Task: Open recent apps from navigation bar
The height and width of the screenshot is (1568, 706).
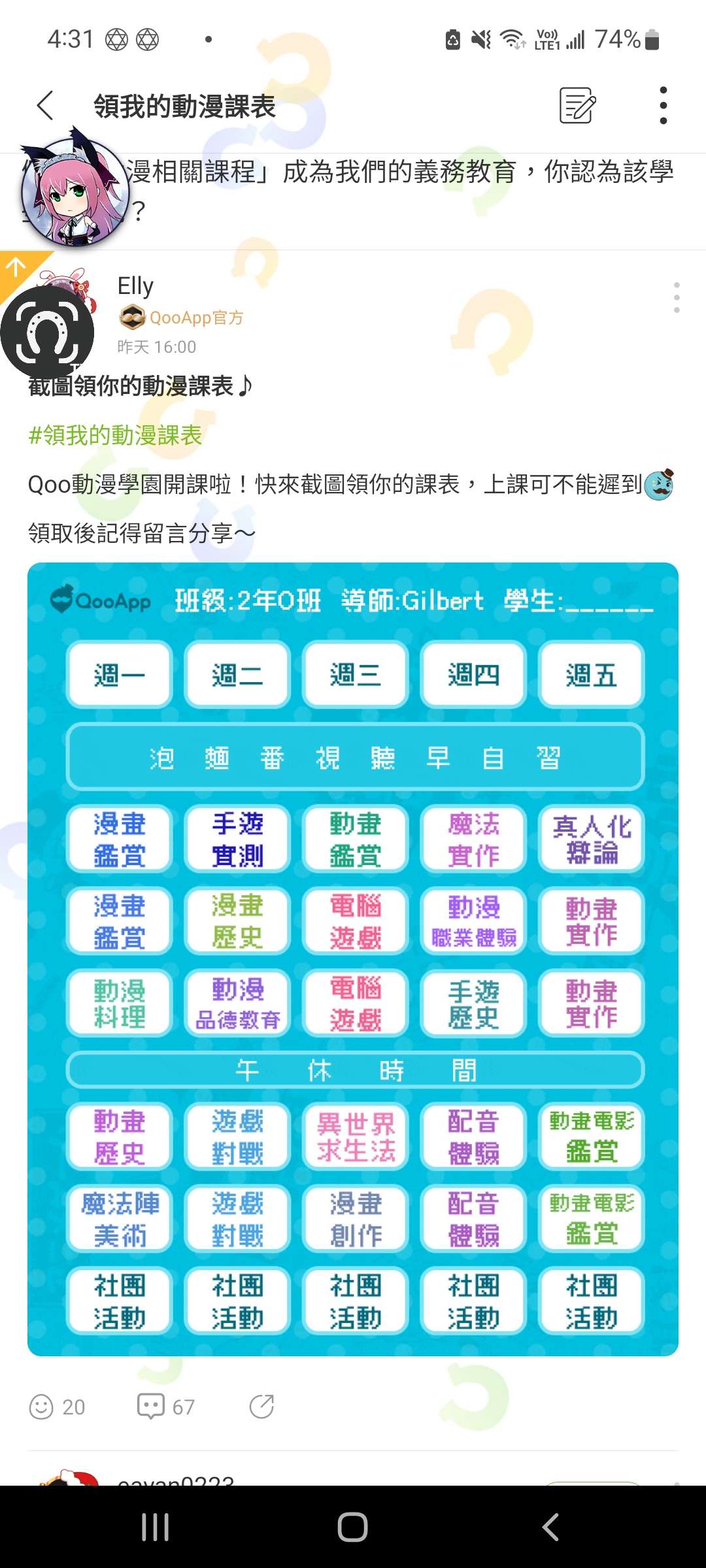Action: (x=156, y=1527)
